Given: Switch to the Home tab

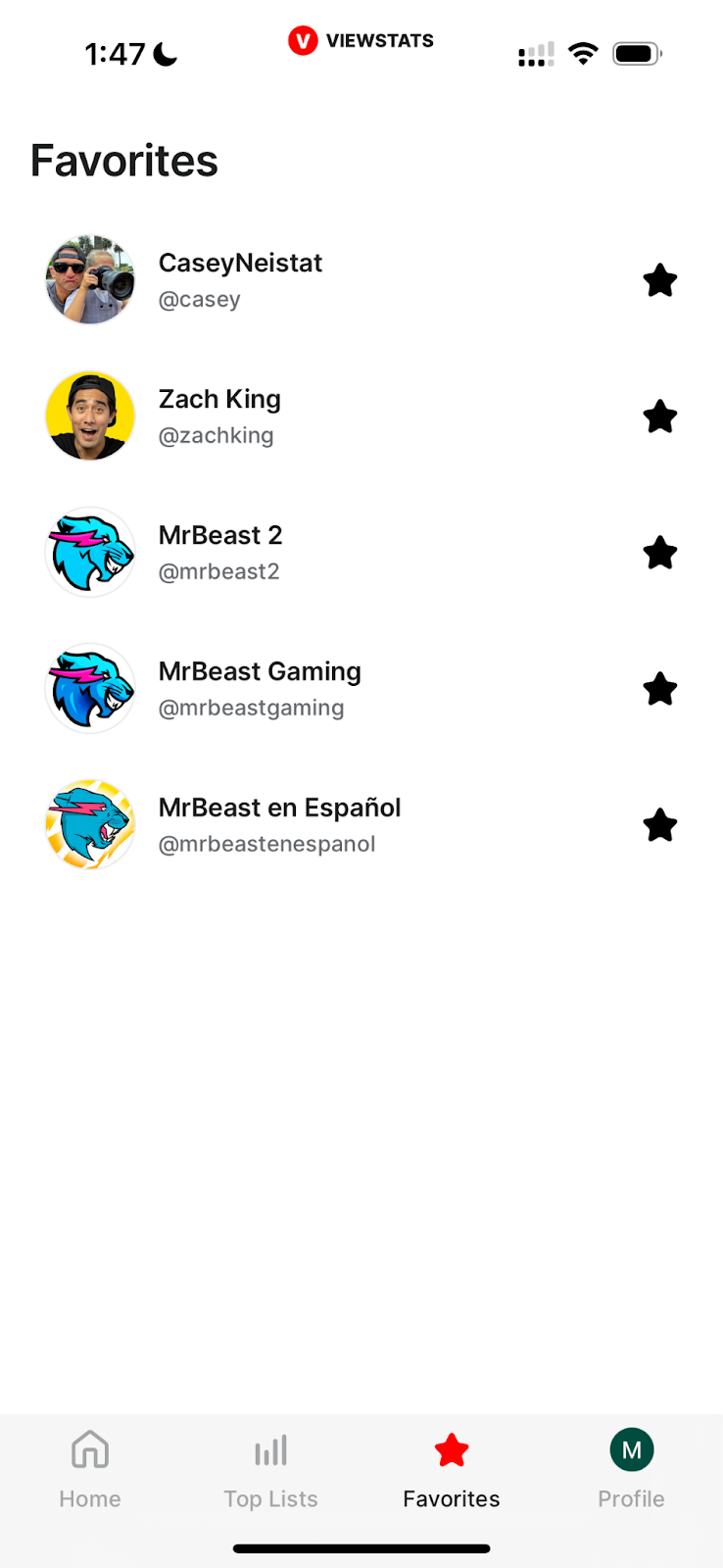Looking at the screenshot, I should click(90, 1470).
